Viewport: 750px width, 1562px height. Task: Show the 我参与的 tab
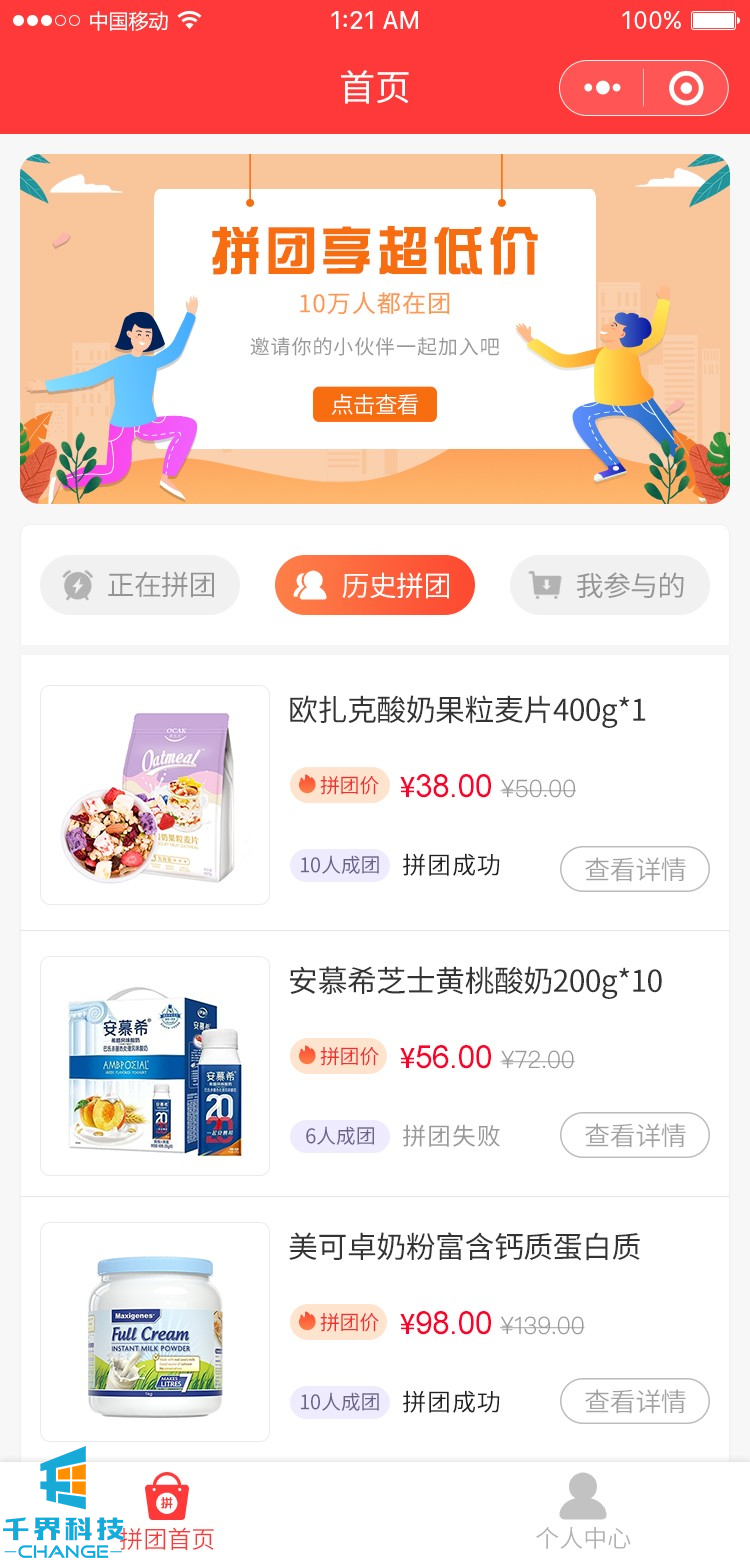tap(610, 585)
